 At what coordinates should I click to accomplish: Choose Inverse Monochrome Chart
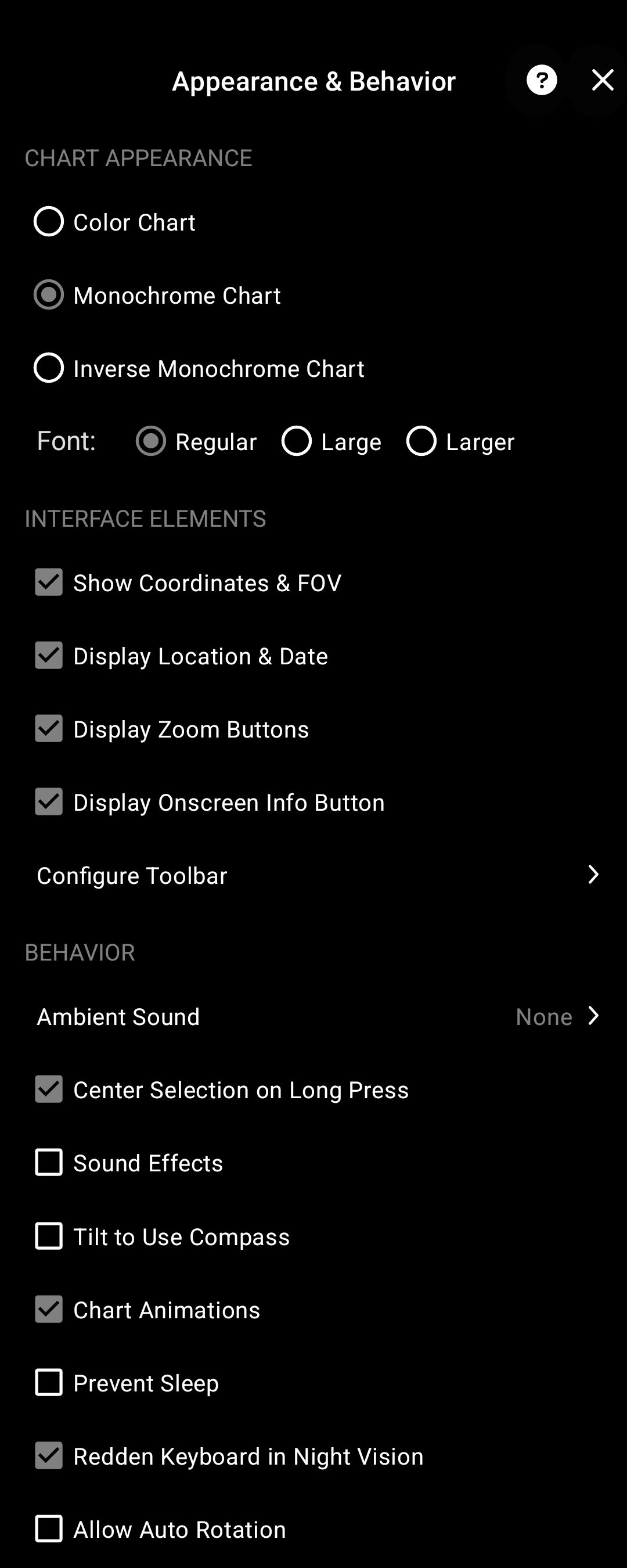pos(49,368)
